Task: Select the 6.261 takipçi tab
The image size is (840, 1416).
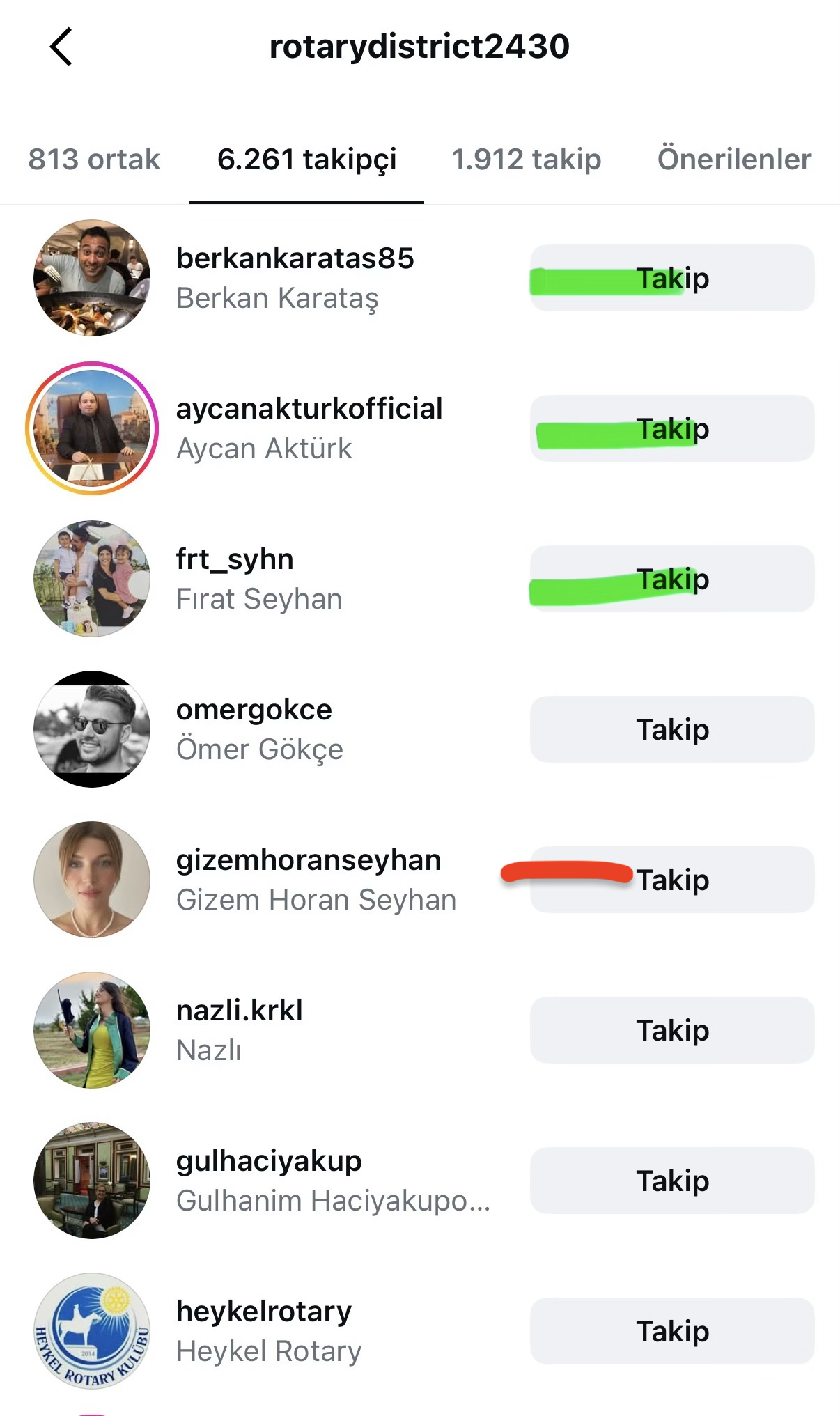Action: (306, 160)
